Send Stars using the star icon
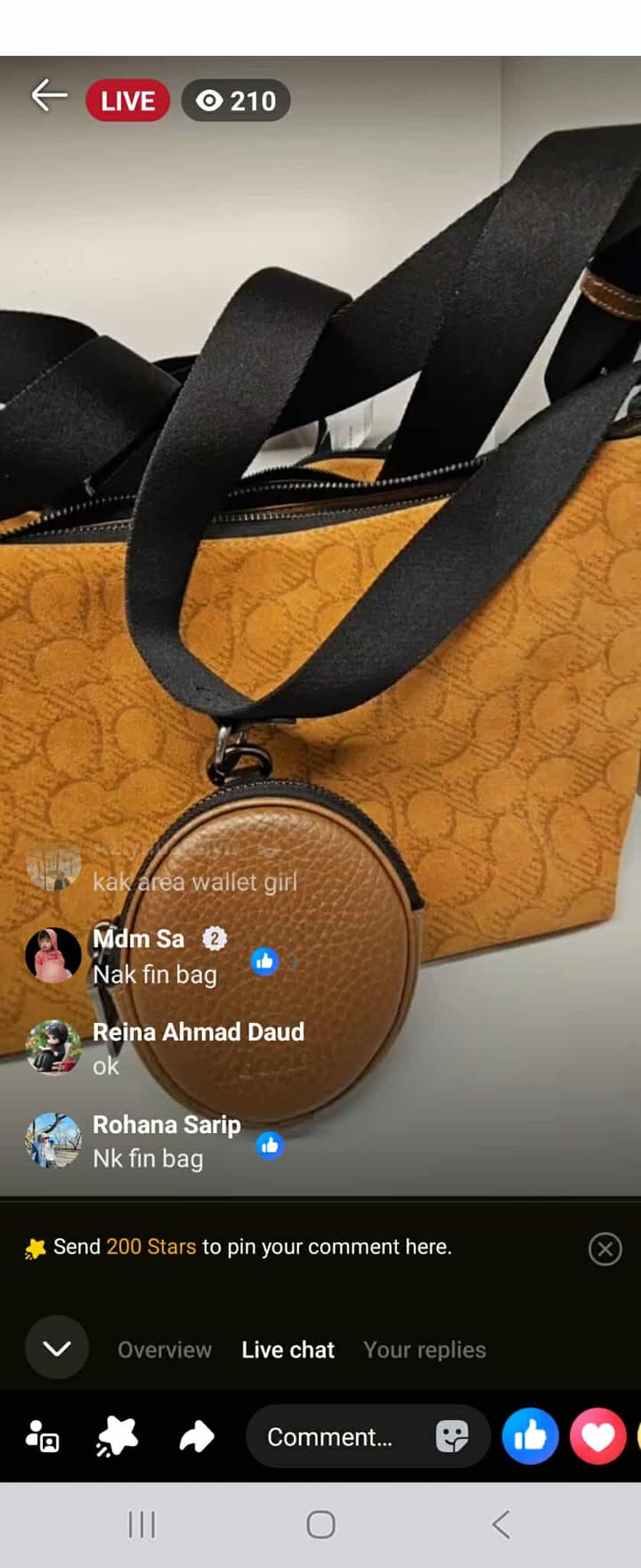 [x=118, y=1436]
